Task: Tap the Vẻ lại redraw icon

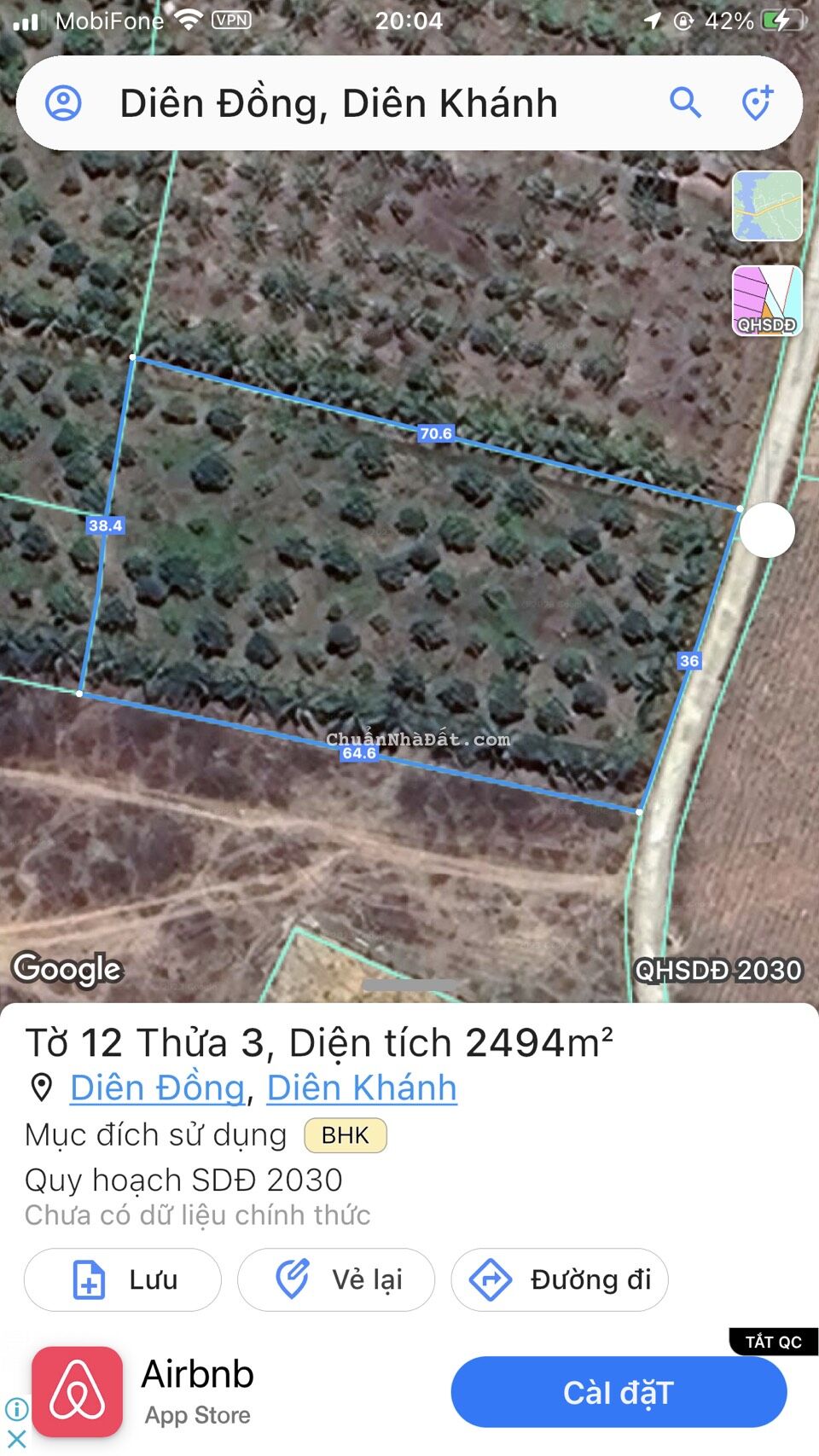Action: pyautogui.click(x=293, y=1277)
